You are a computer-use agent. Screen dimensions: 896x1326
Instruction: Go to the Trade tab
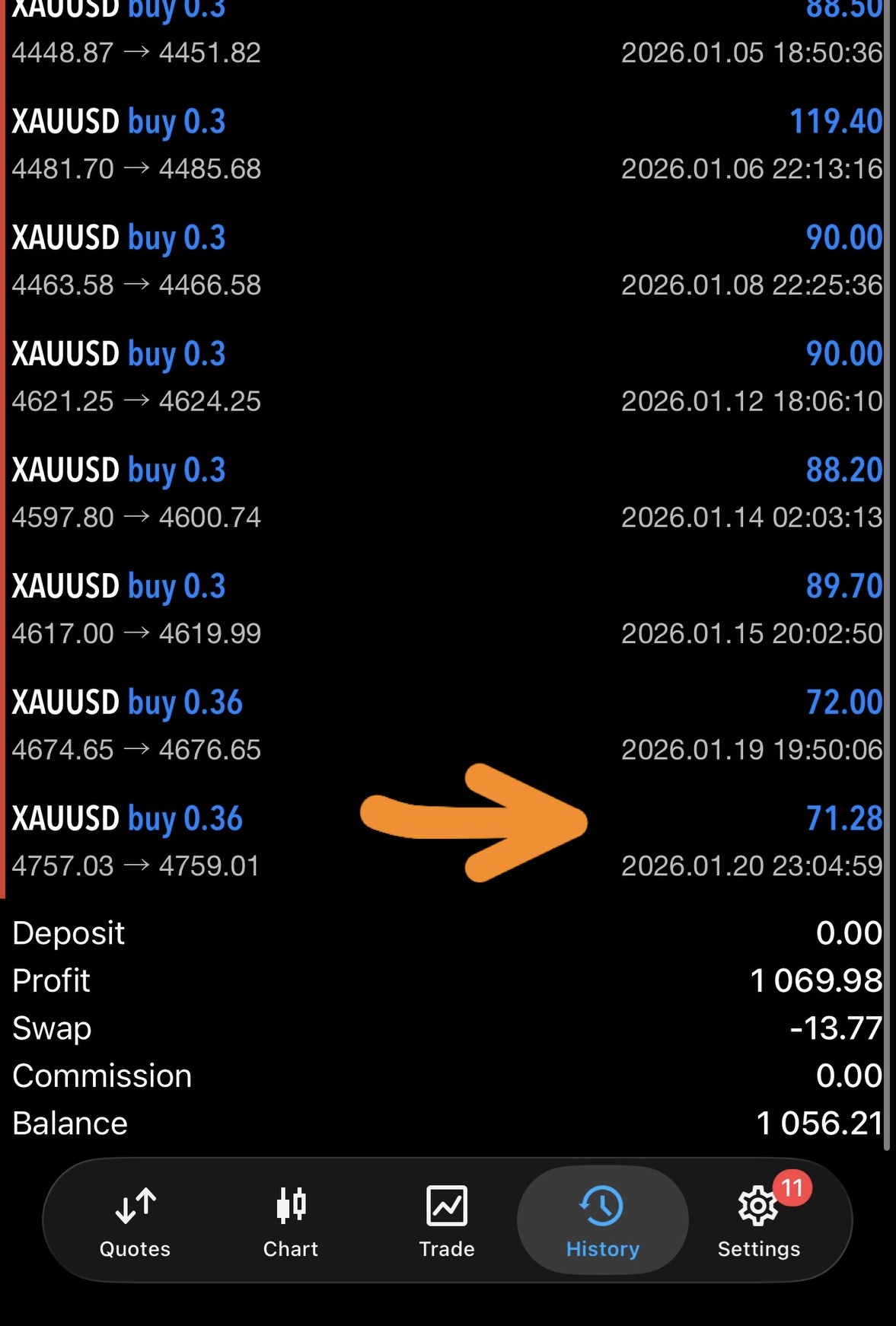click(x=447, y=1221)
